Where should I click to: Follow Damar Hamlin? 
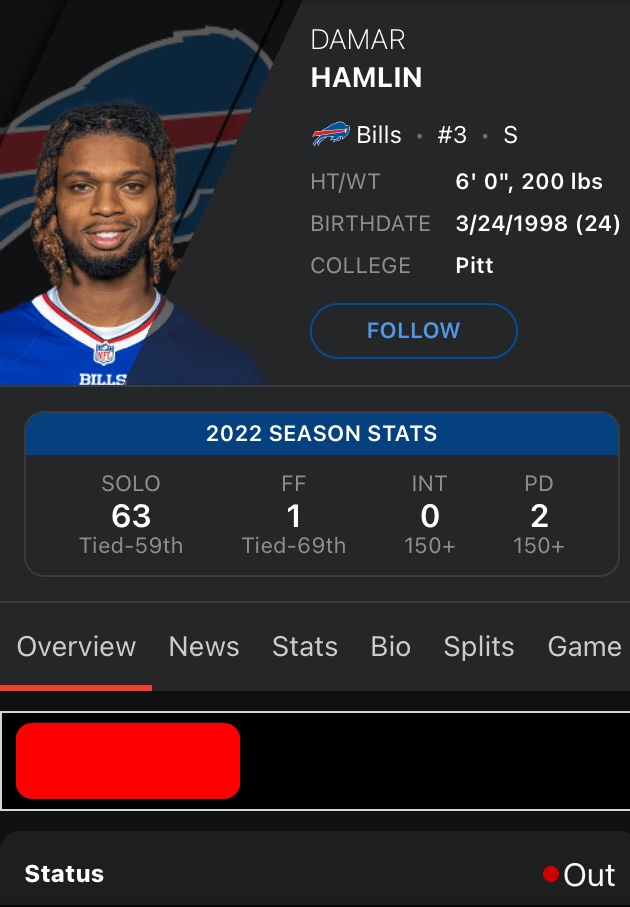click(413, 331)
